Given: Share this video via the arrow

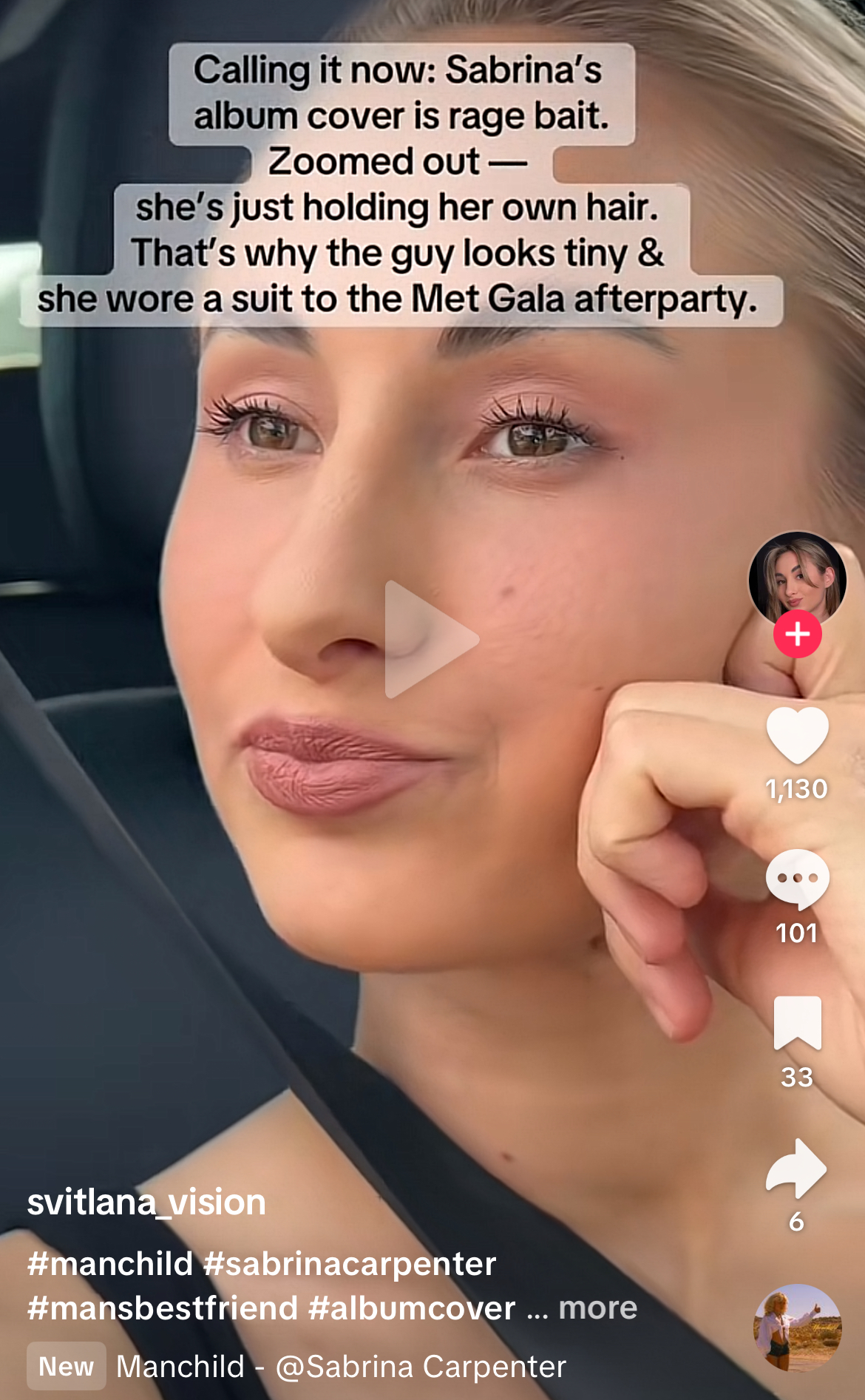Looking at the screenshot, I should (796, 1168).
